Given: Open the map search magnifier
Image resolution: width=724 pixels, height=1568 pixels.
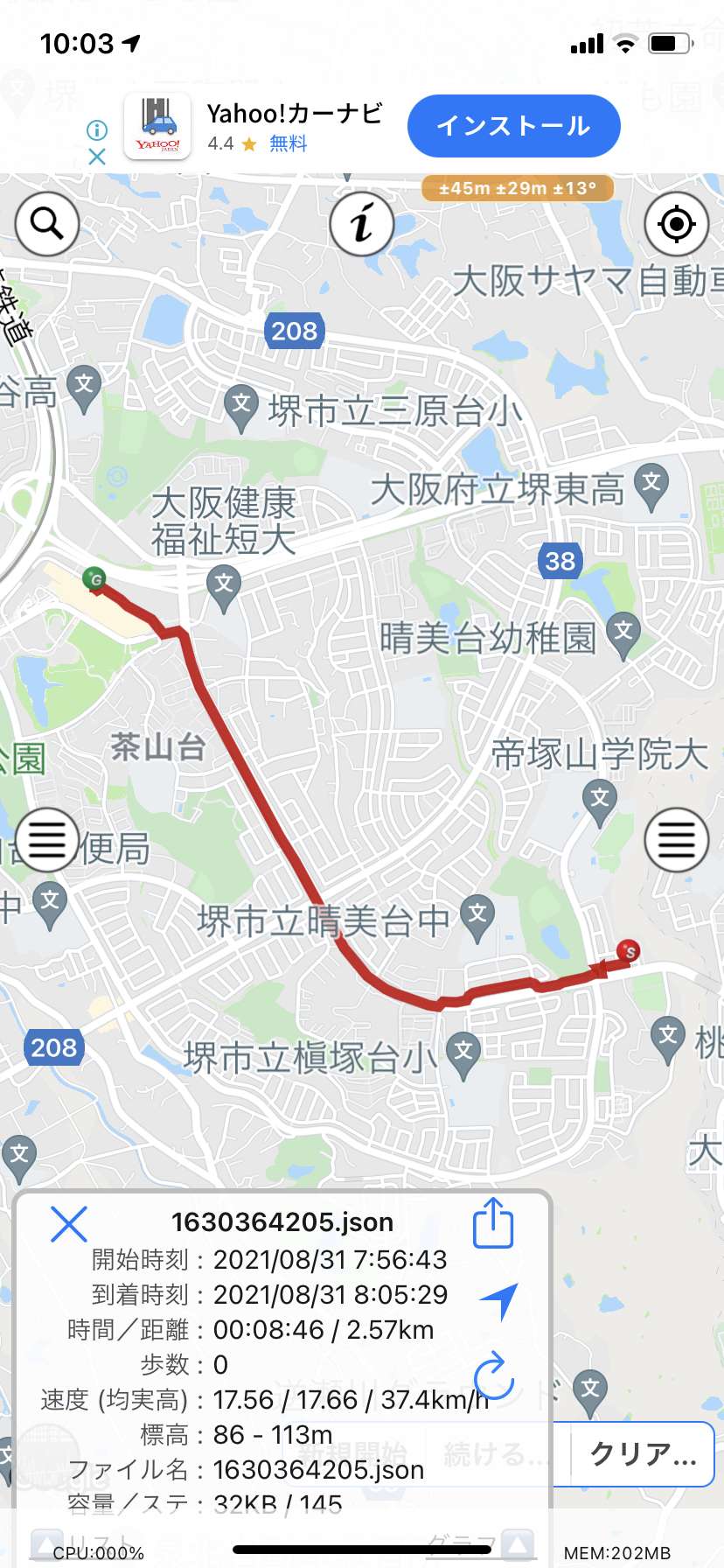Looking at the screenshot, I should pyautogui.click(x=47, y=224).
